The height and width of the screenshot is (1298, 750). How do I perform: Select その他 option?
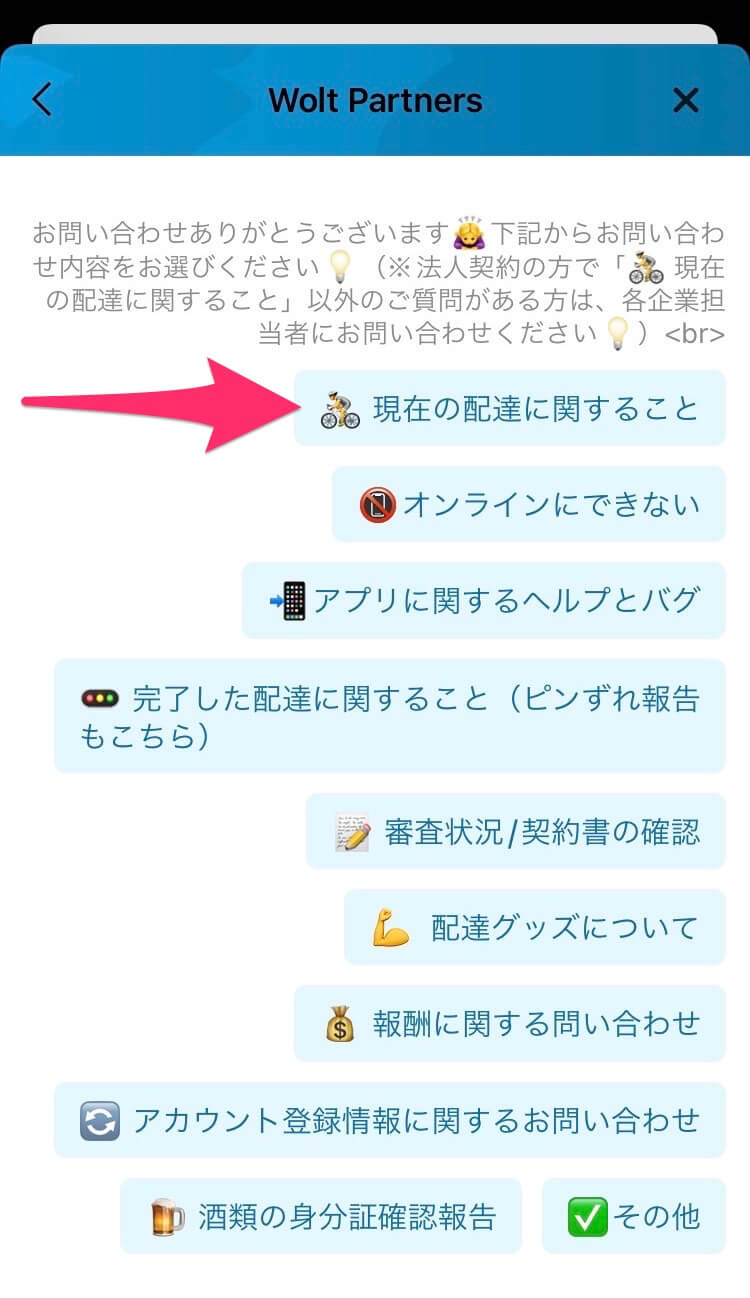(x=634, y=1216)
